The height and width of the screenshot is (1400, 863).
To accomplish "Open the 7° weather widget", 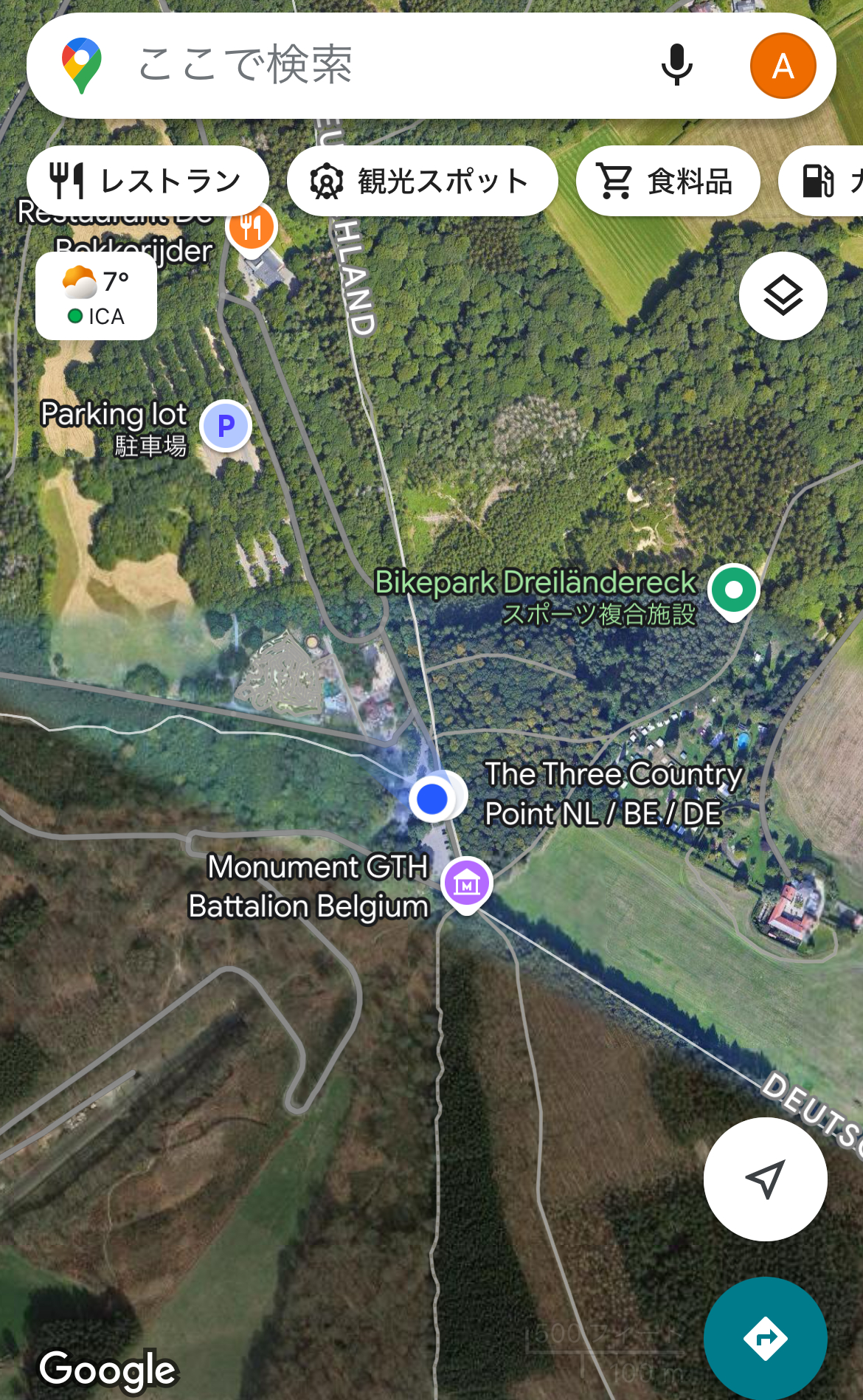I will tap(96, 297).
